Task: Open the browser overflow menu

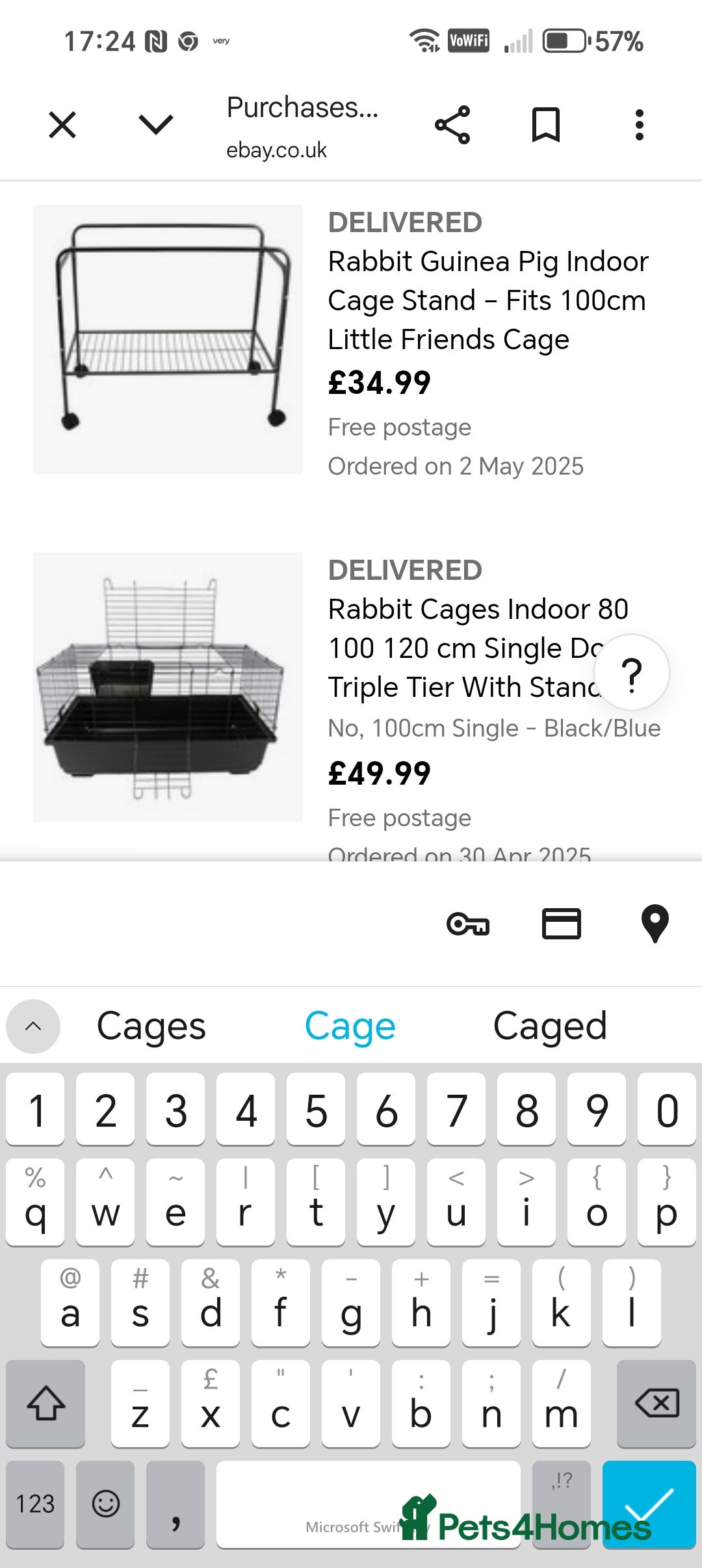Action: [x=640, y=124]
